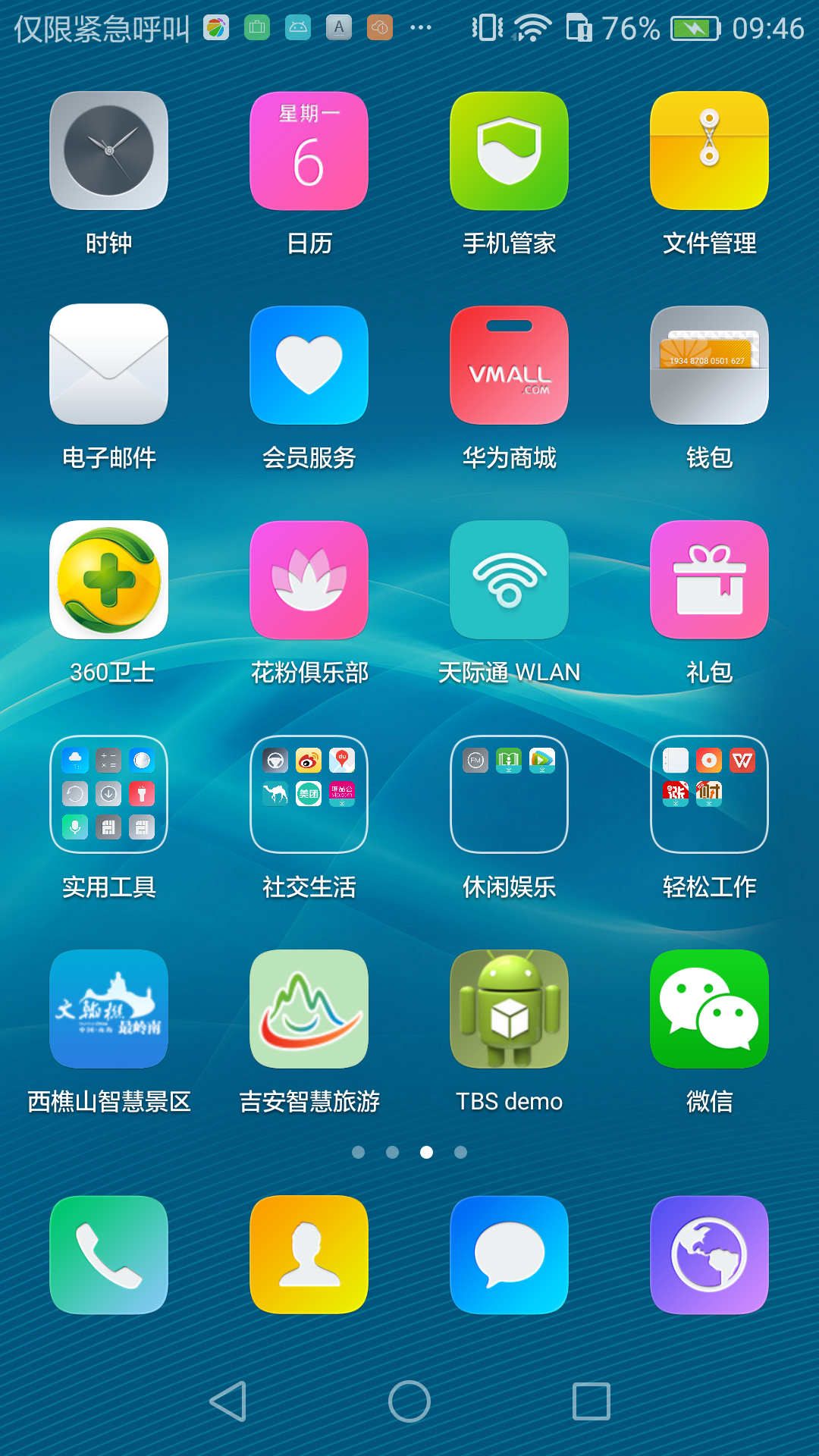Image resolution: width=819 pixels, height=1456 pixels.
Task: Open the 礼包 gift app
Action: click(709, 580)
